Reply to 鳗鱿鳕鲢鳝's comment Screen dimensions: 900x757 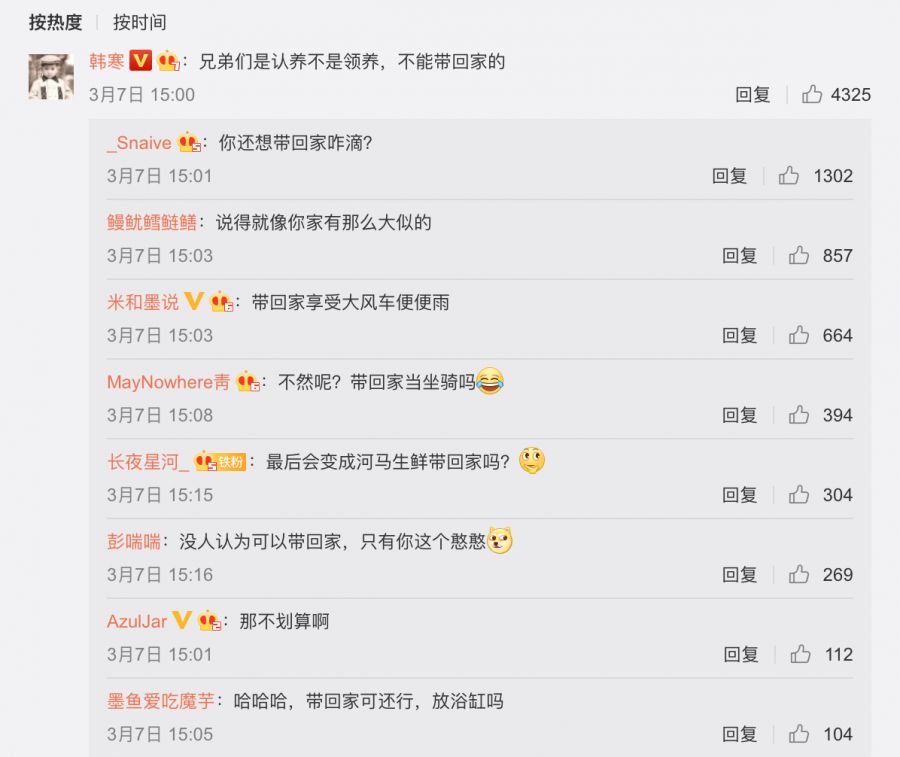tap(740, 256)
